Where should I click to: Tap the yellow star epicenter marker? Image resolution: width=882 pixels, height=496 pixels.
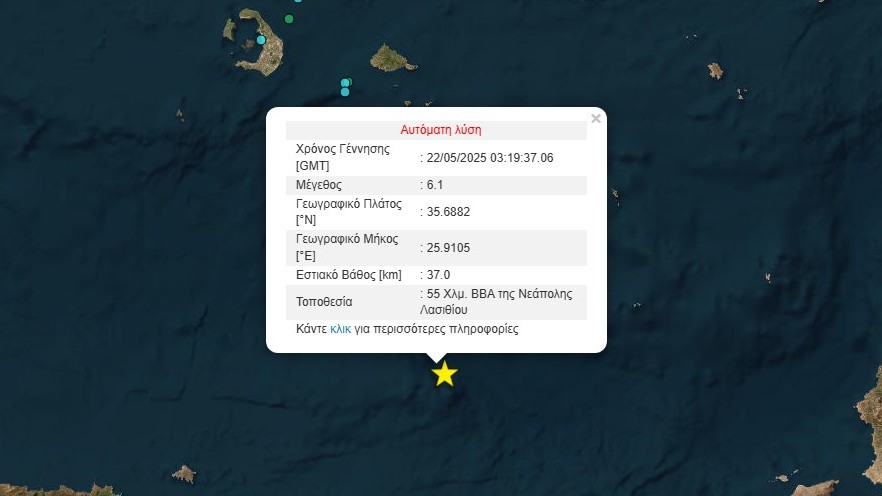pyautogui.click(x=444, y=374)
